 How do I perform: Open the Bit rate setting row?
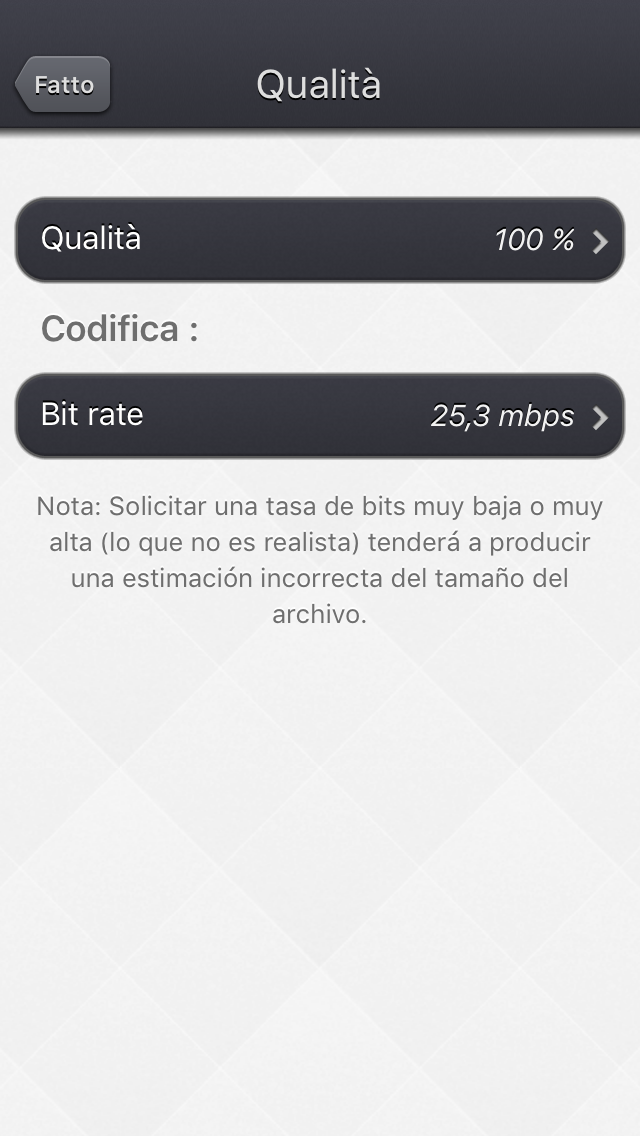tap(320, 416)
